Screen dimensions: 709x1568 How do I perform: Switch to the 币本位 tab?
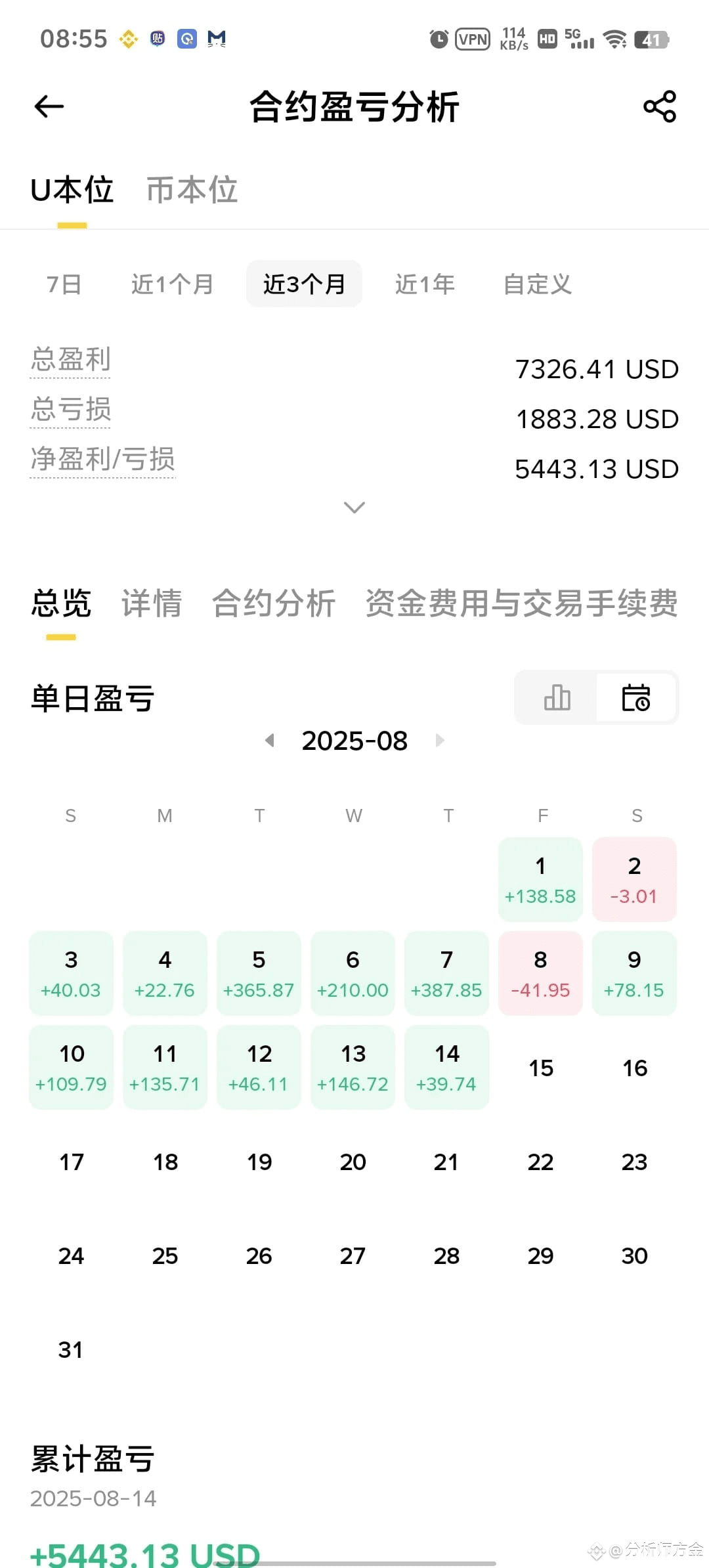coord(192,190)
